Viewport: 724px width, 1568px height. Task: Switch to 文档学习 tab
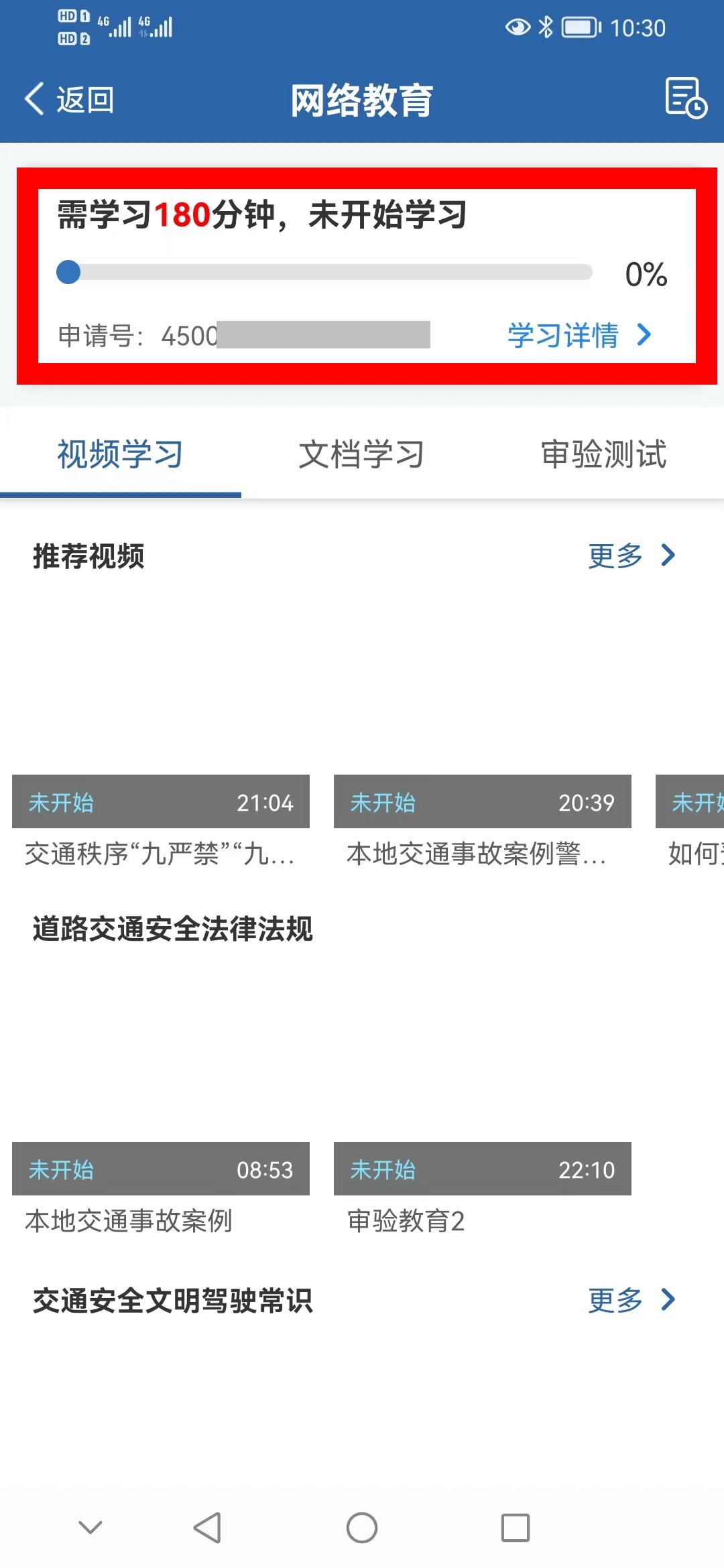(x=361, y=455)
